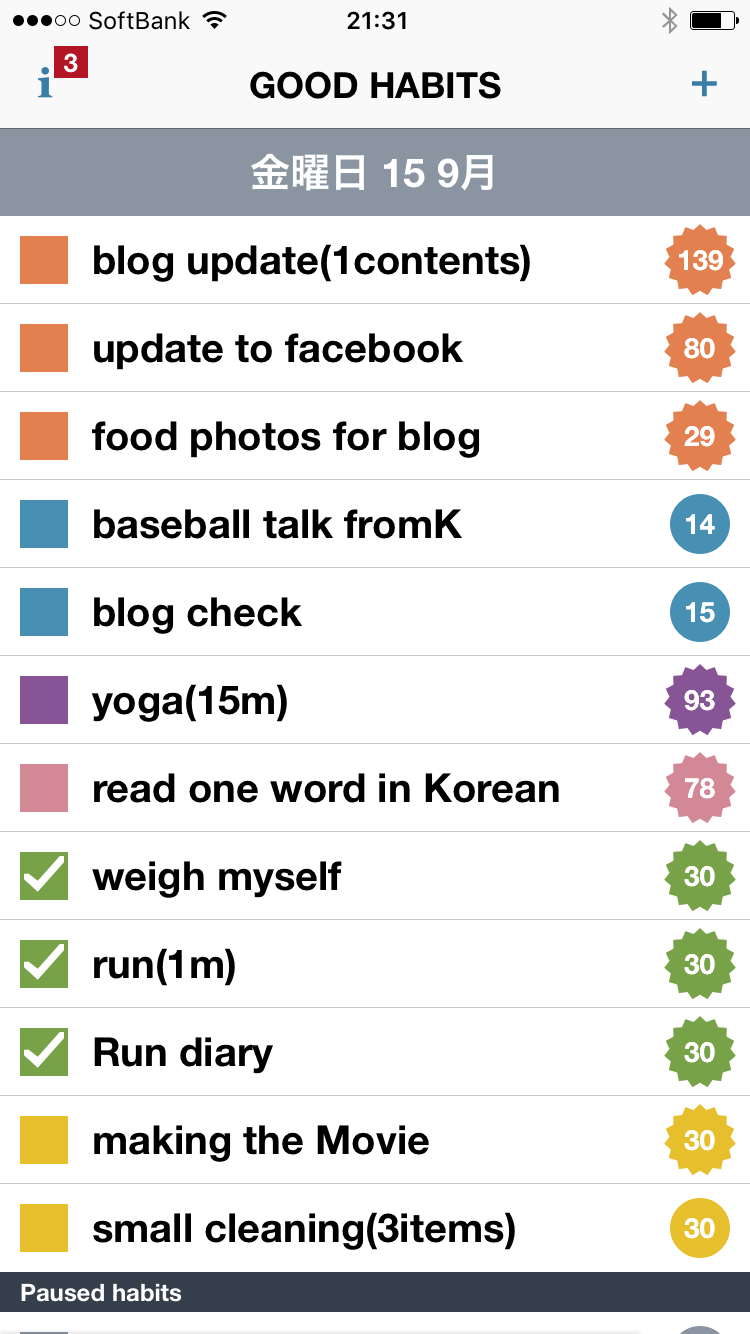The width and height of the screenshot is (750, 1334).
Task: Mark update to facebook as done
Action: point(44,348)
